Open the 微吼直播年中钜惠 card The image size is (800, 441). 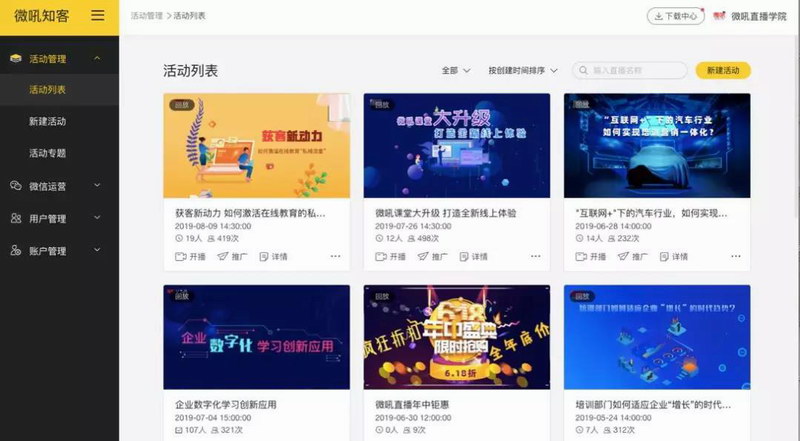point(456,338)
